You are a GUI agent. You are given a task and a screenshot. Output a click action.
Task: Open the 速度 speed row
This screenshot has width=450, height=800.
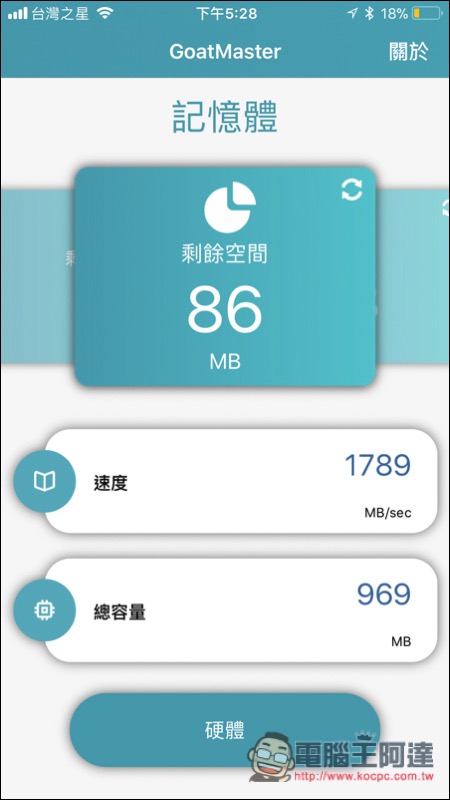click(x=241, y=481)
